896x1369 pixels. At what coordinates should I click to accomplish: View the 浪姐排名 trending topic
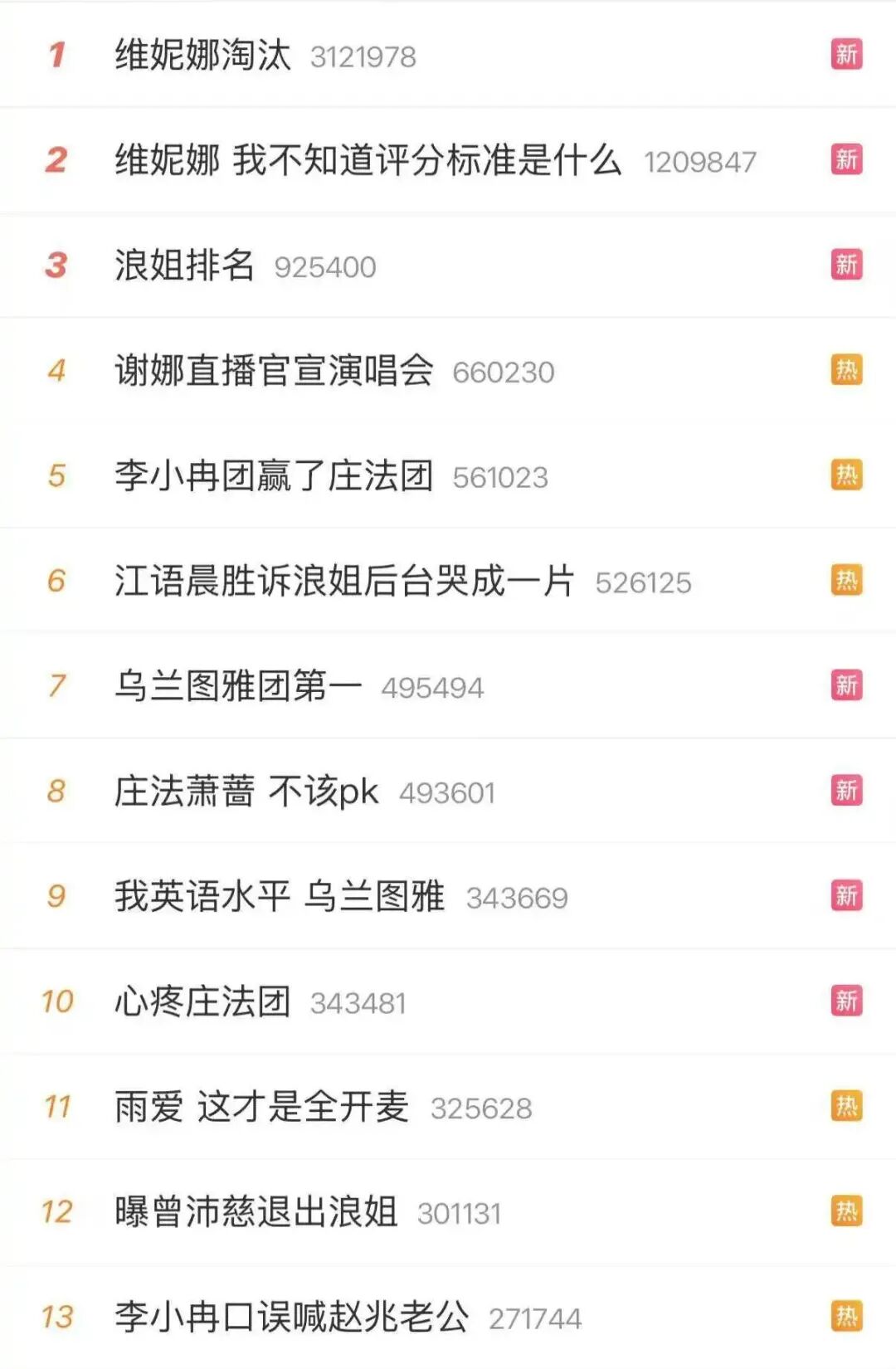coord(184,266)
